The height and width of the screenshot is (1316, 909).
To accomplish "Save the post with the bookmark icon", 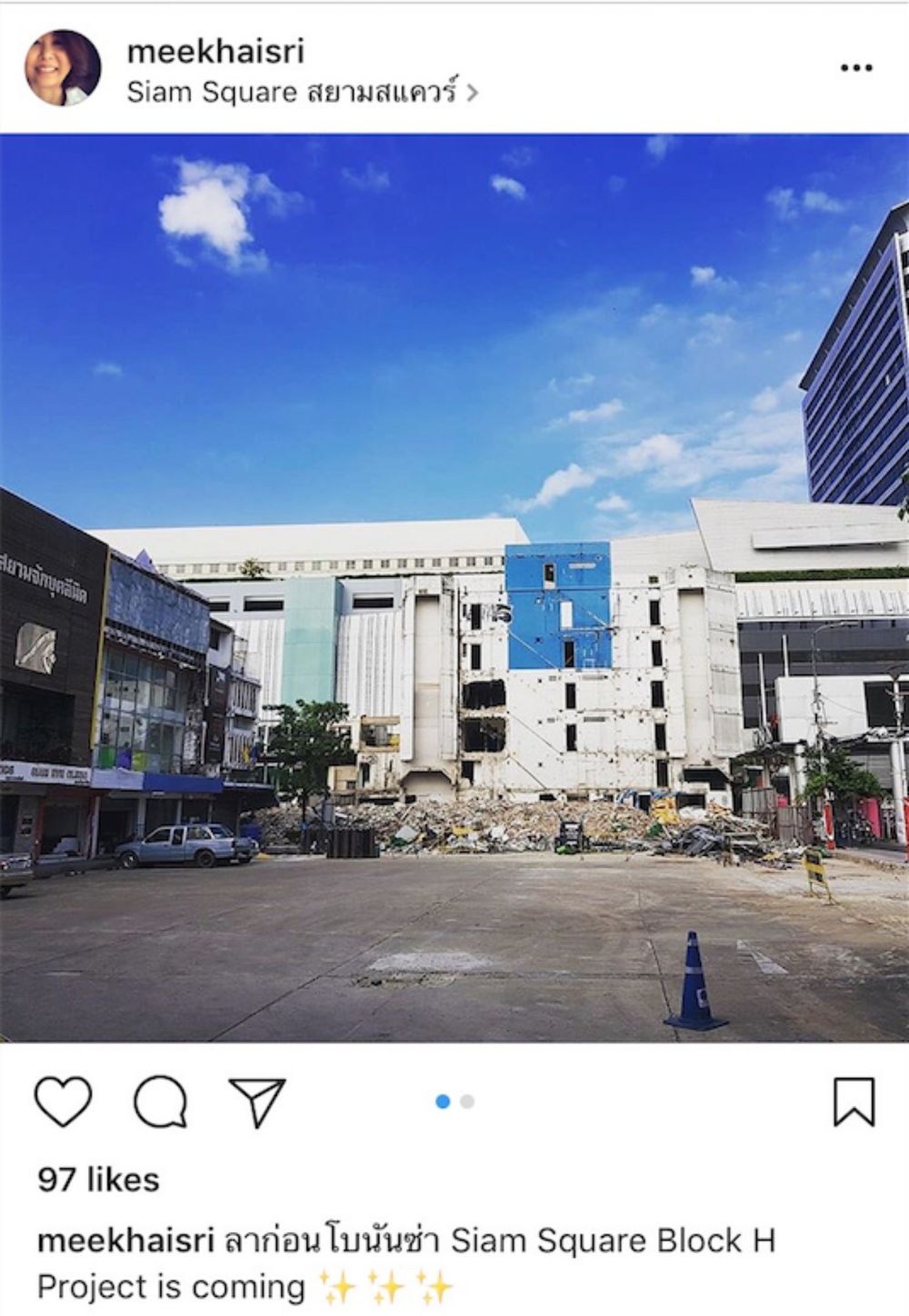I will (x=854, y=1102).
